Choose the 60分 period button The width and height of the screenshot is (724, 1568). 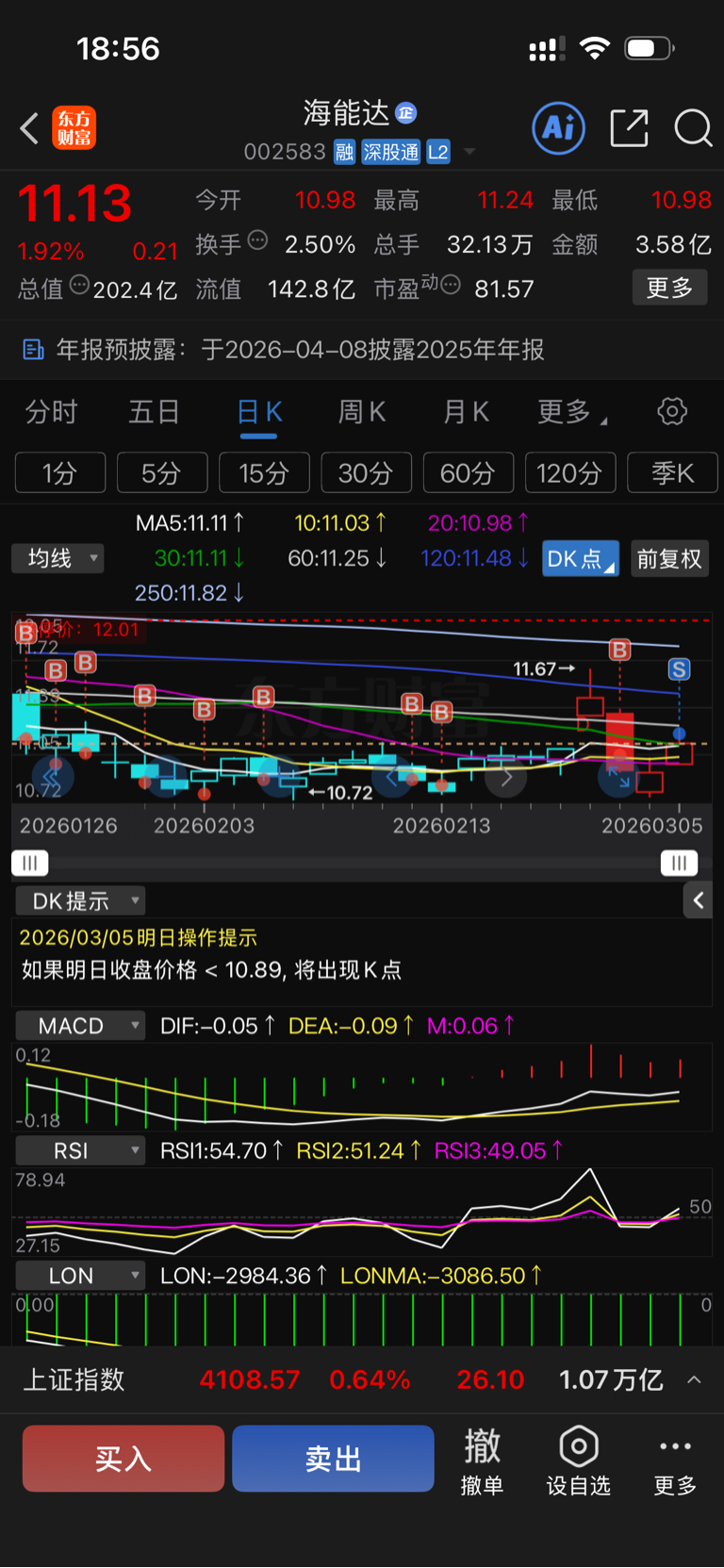[468, 472]
